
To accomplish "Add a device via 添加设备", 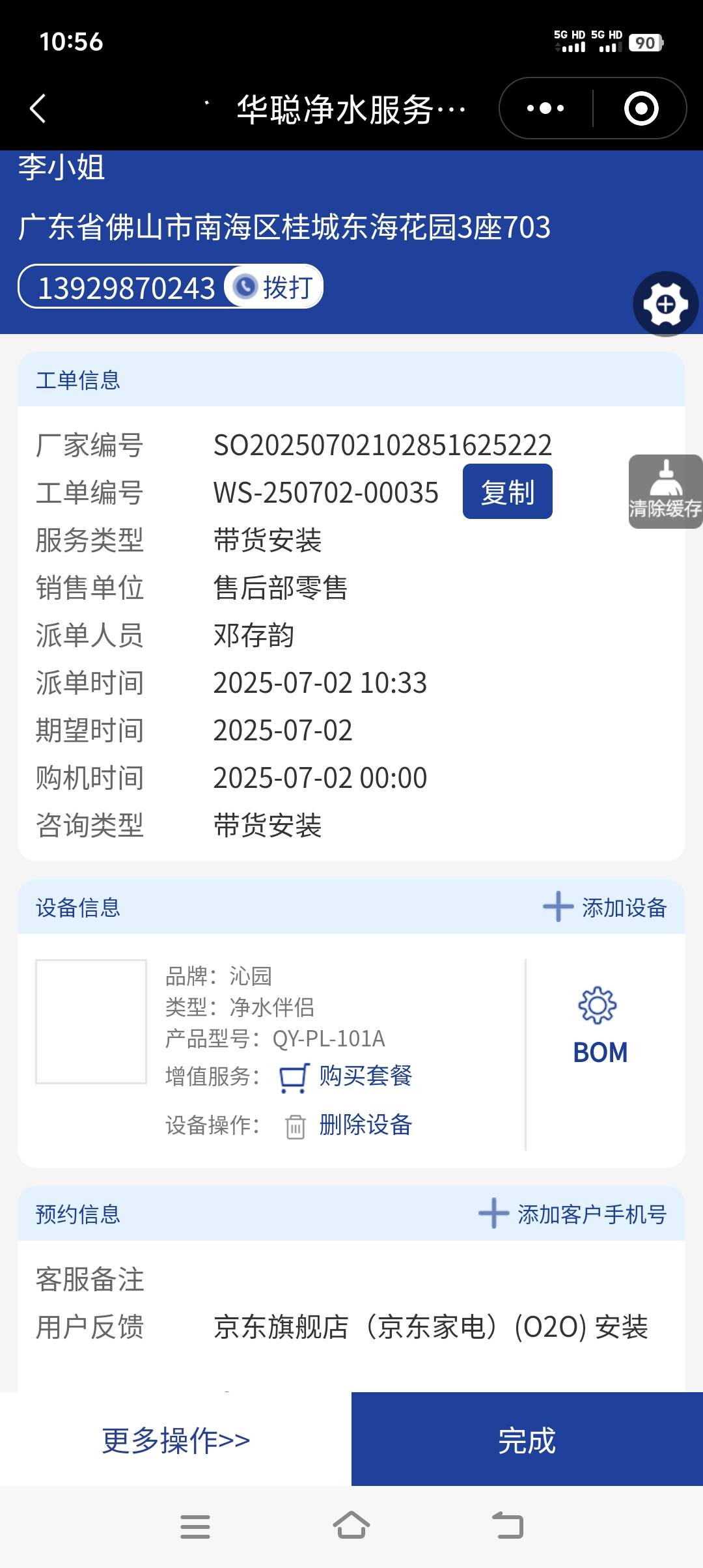I will (x=605, y=907).
